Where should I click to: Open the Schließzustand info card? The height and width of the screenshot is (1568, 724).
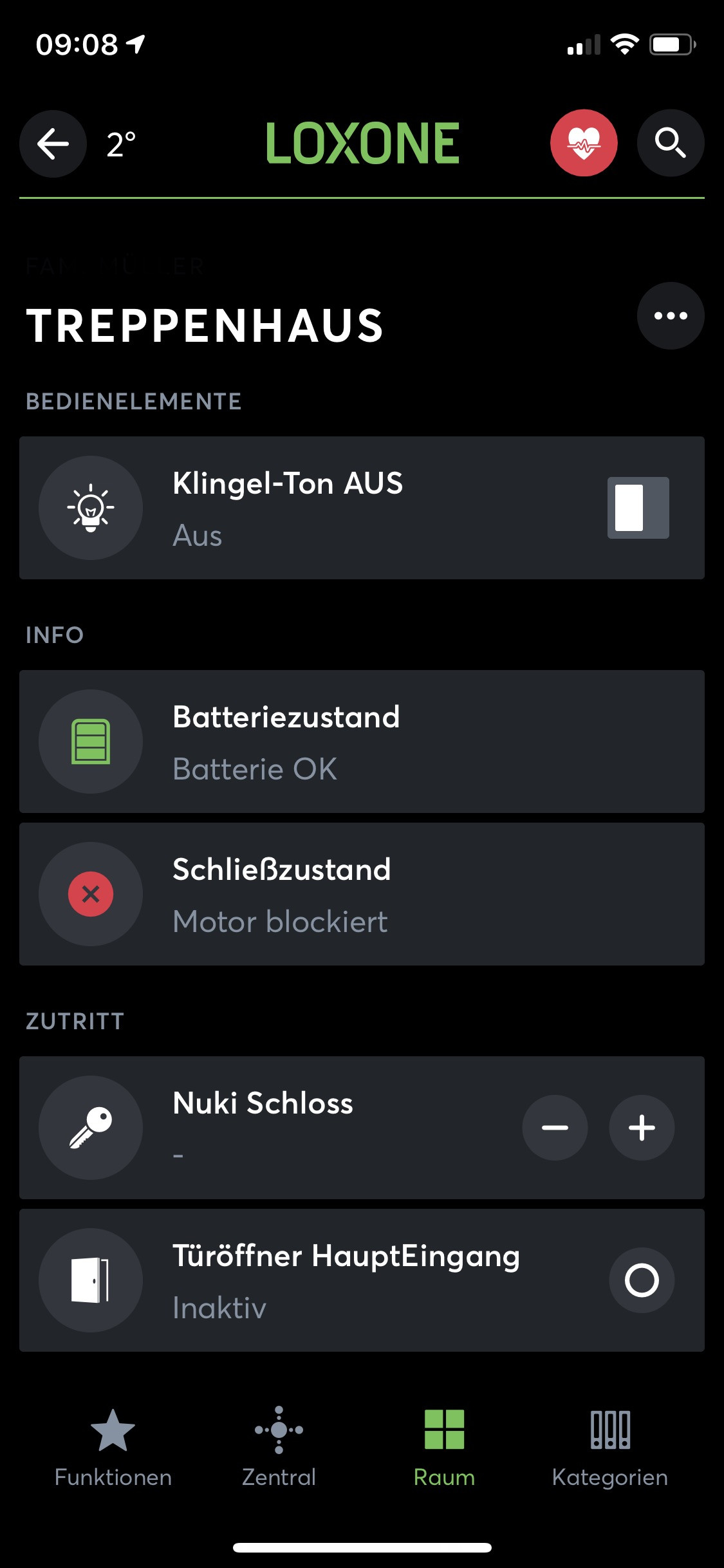pos(362,894)
